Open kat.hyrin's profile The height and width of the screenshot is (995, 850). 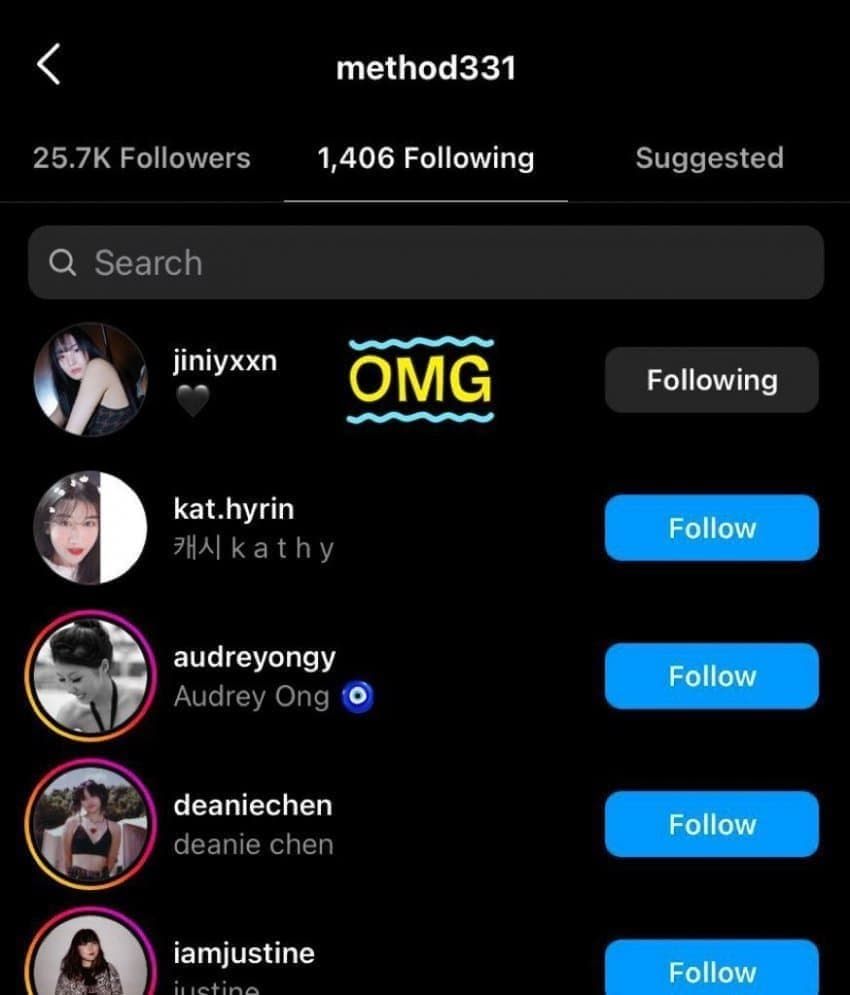233,510
